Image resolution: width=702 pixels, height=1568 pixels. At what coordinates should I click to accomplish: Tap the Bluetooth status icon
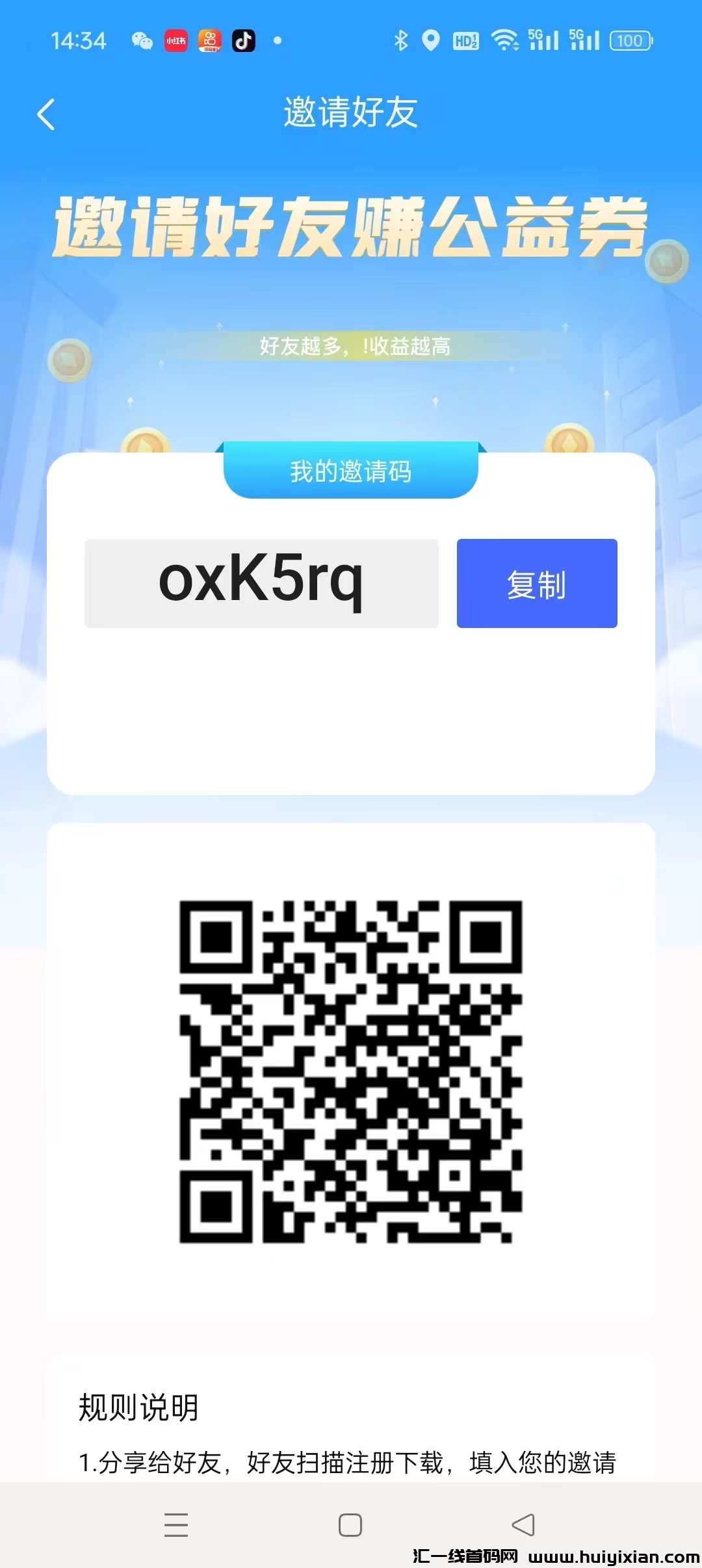click(400, 40)
